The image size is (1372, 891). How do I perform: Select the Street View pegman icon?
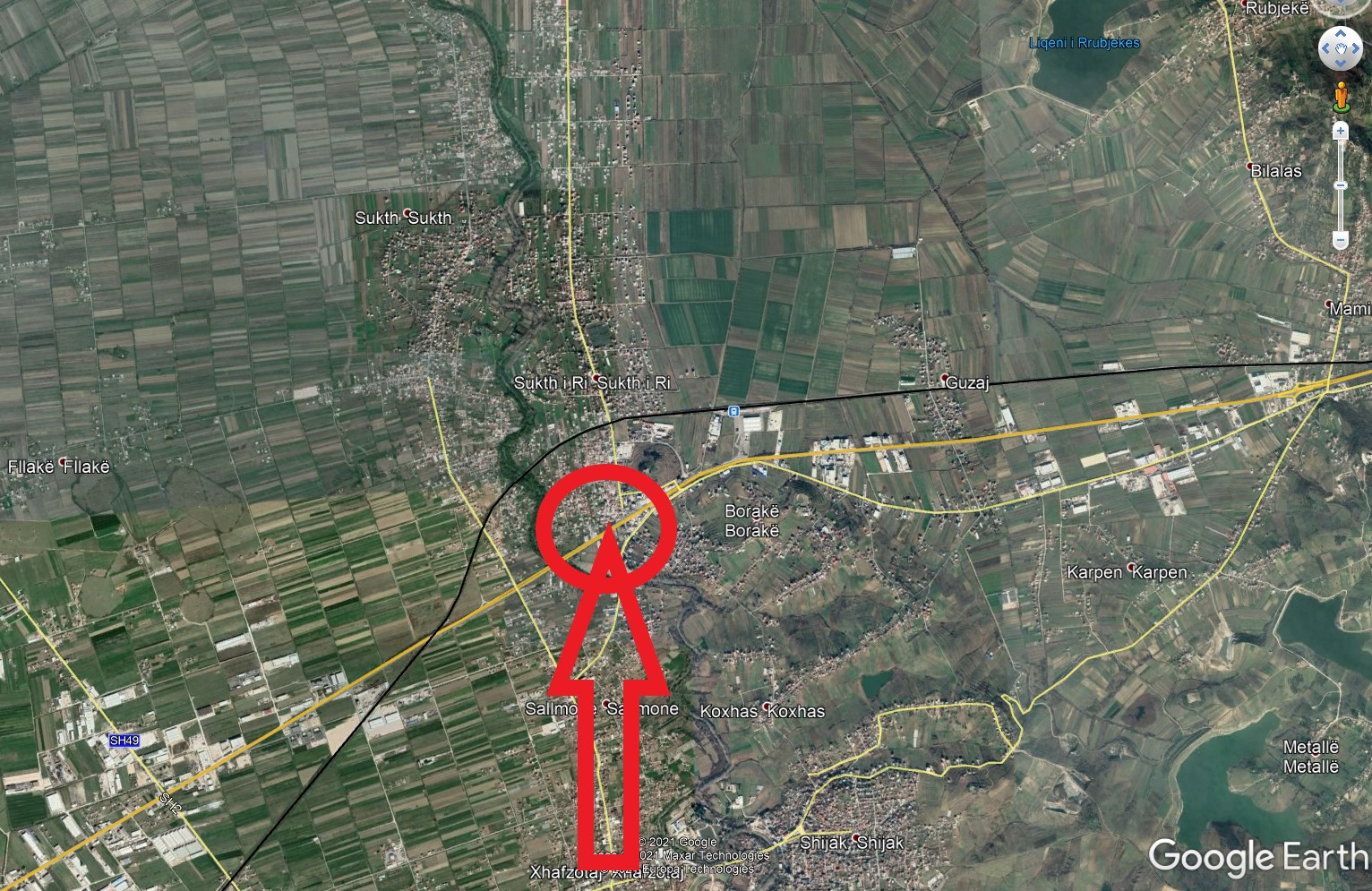point(1341,95)
